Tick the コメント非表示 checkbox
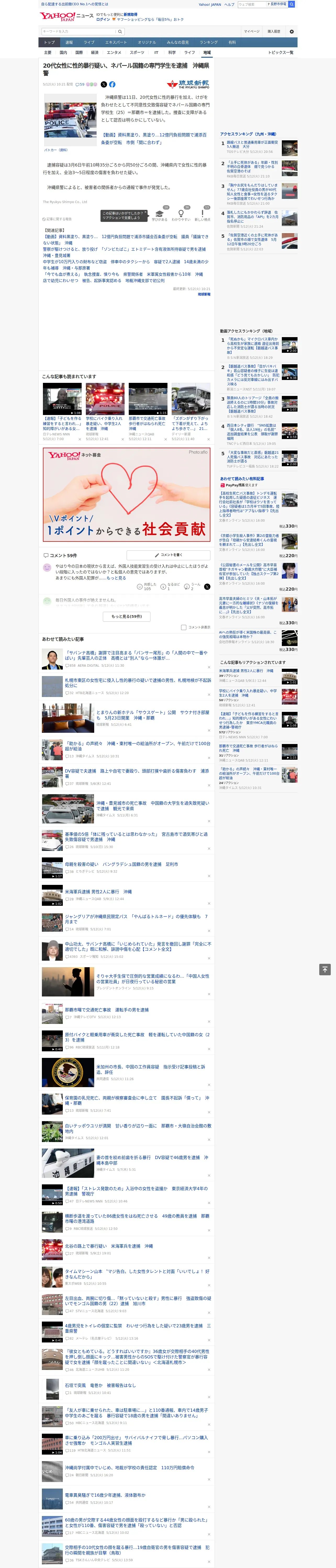 183,627
